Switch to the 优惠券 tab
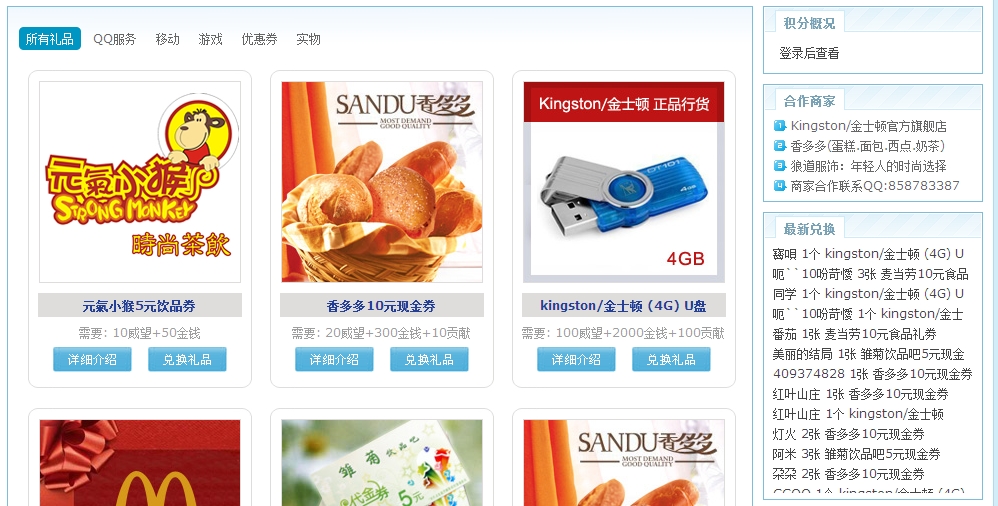 coord(259,39)
